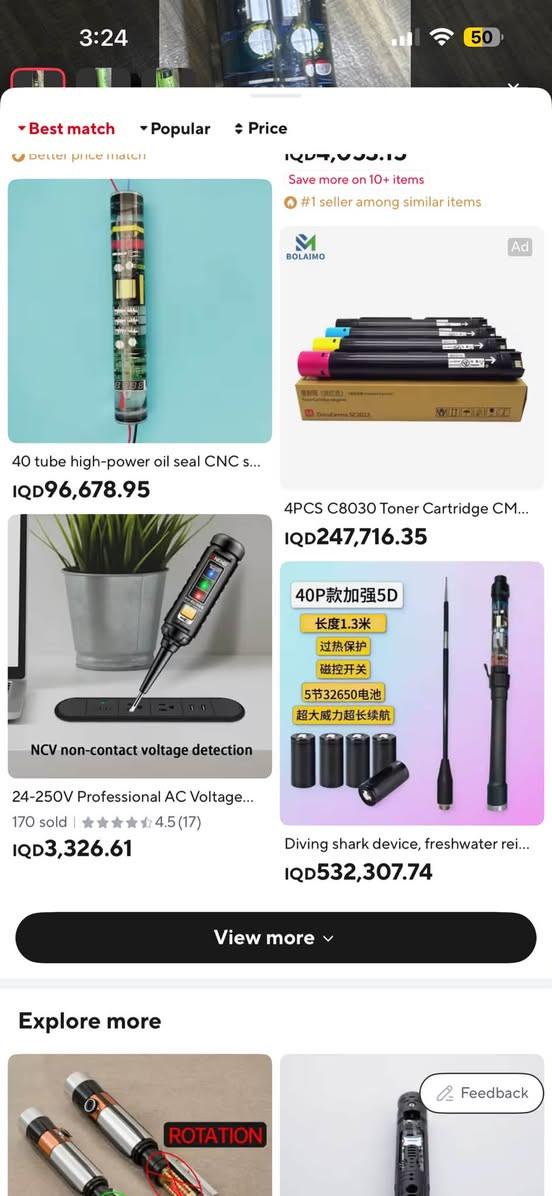552x1196 pixels.
Task: Expand results with View more
Action: [276, 937]
